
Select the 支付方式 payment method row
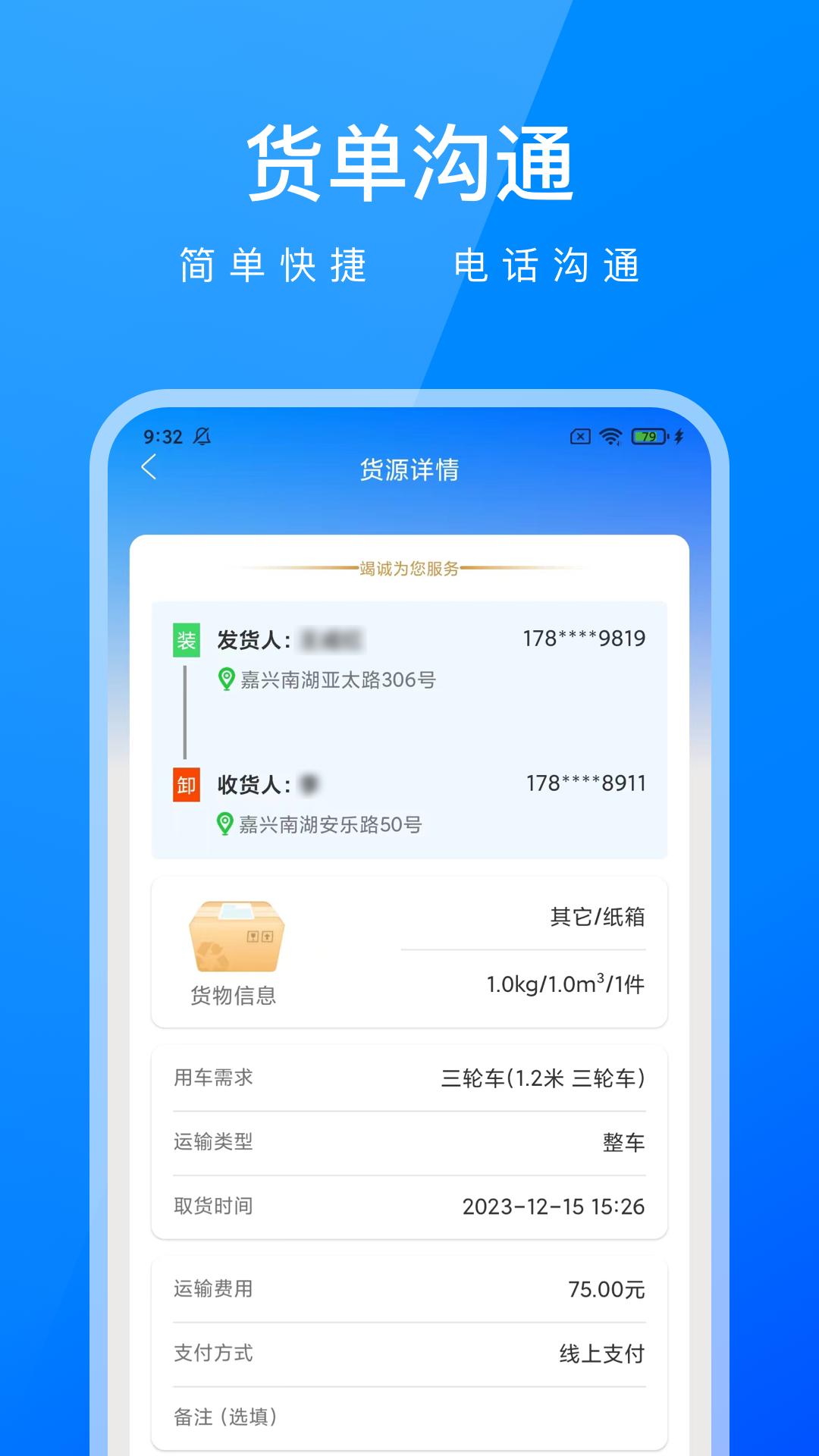pos(409,1353)
